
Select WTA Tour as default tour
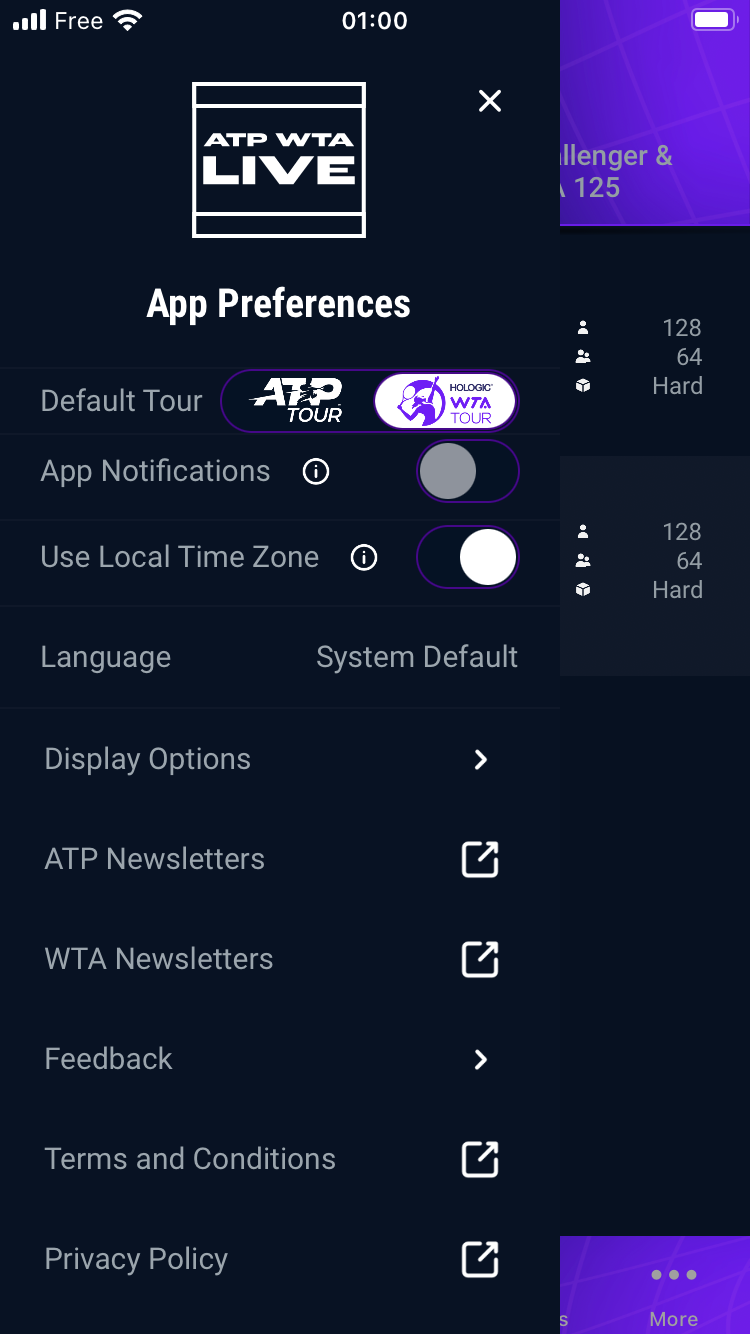445,401
